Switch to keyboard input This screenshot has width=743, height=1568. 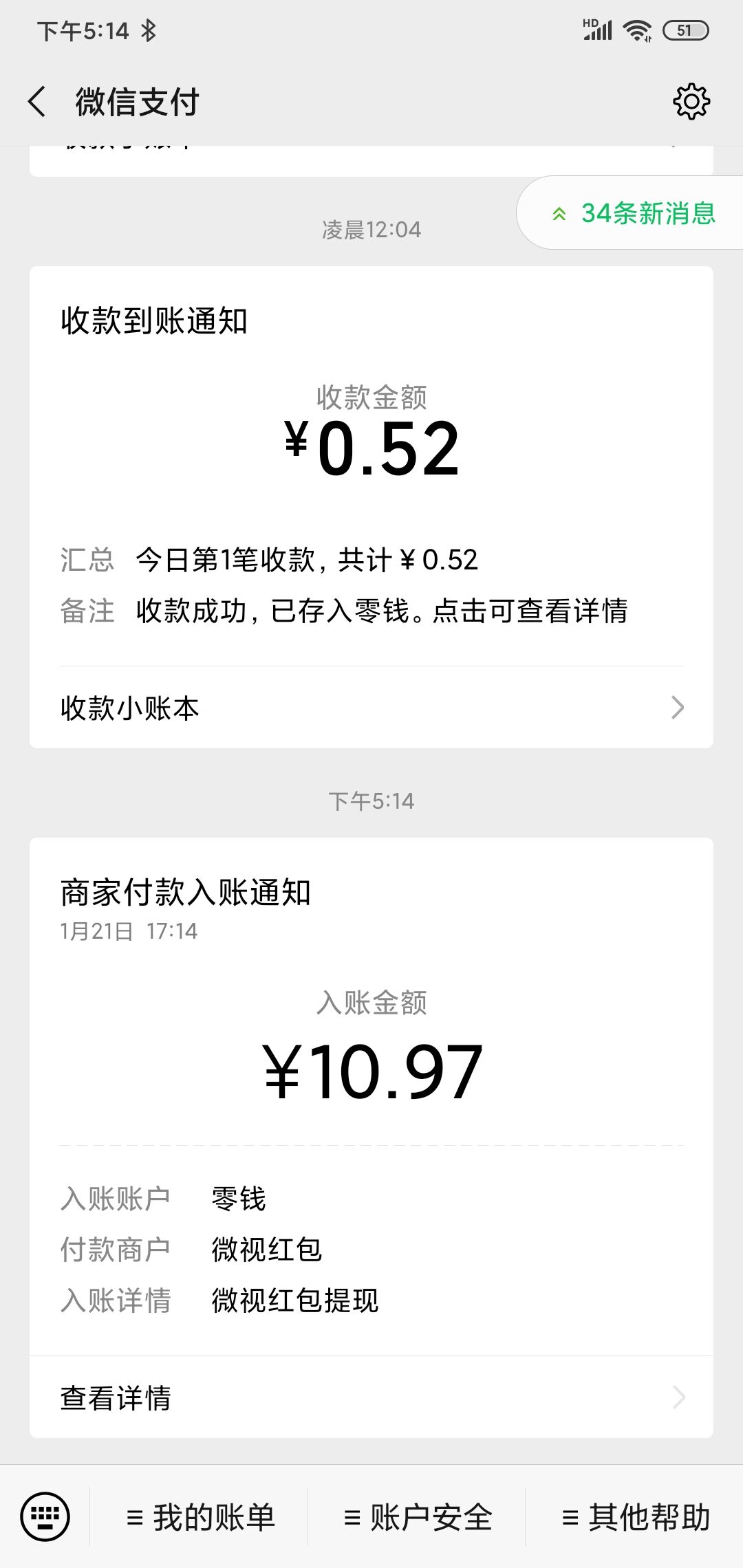coord(45,1516)
